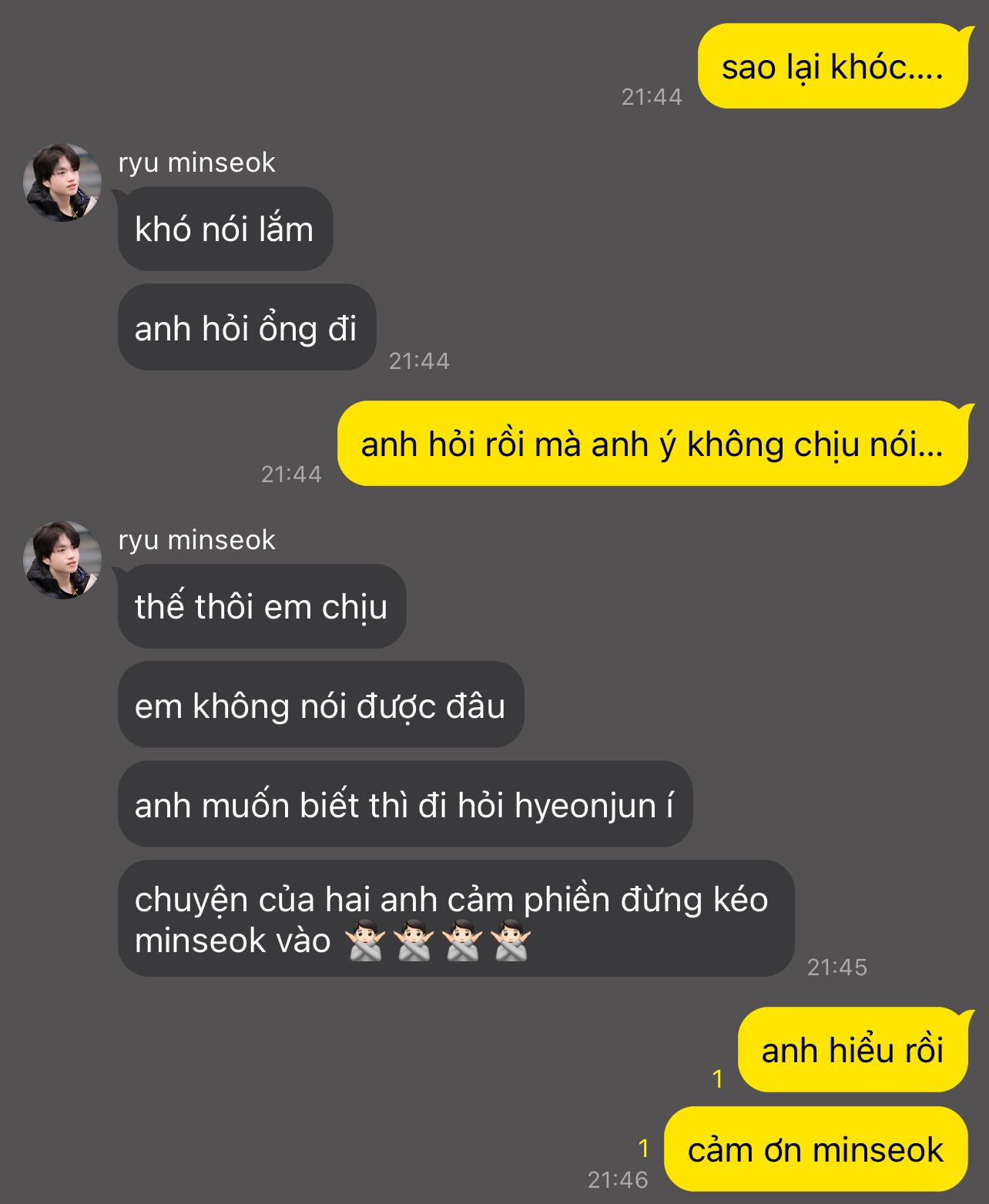View ryu minseok's profile picture above "thế thôi em chịu"
989x1204 pixels.
pyautogui.click(x=62, y=560)
